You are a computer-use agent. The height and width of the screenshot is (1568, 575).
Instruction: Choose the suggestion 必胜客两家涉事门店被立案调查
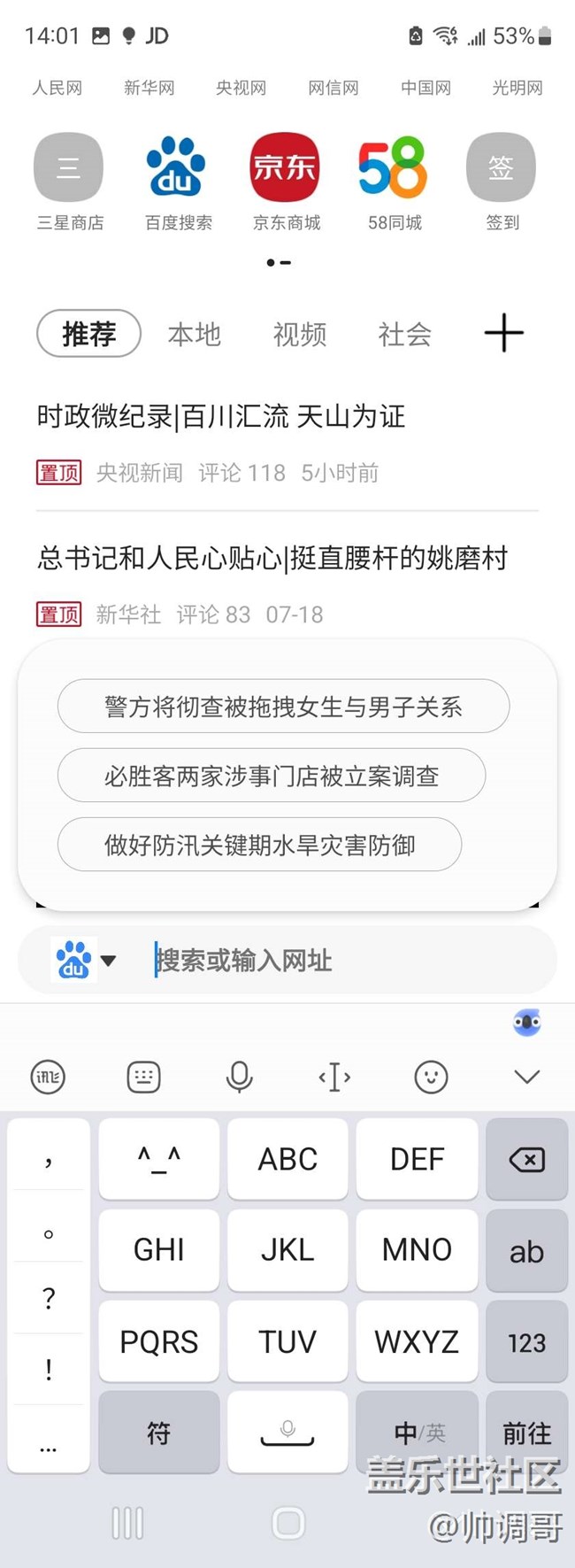[272, 775]
